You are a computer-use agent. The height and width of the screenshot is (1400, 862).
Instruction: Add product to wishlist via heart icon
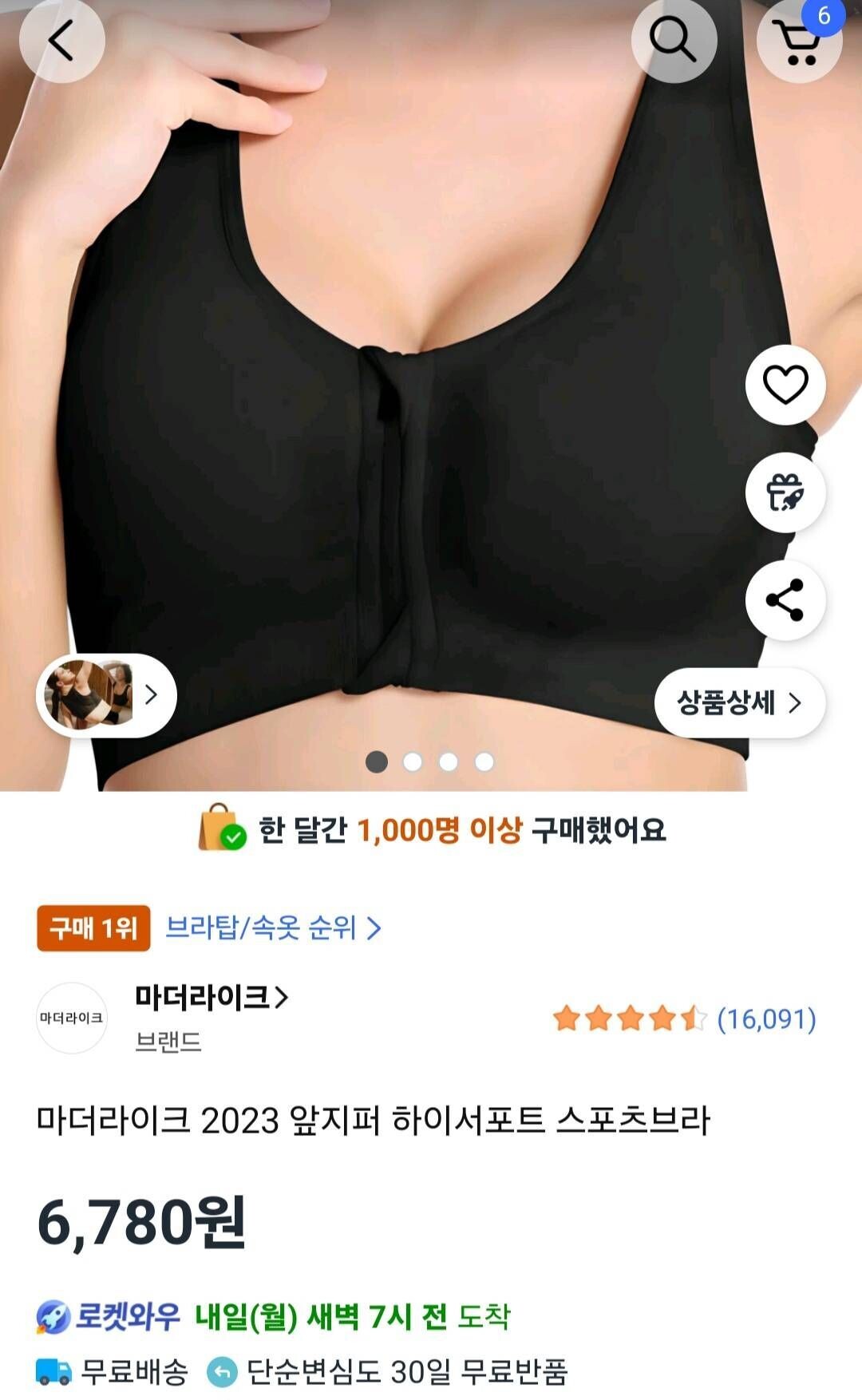pyautogui.click(x=785, y=384)
